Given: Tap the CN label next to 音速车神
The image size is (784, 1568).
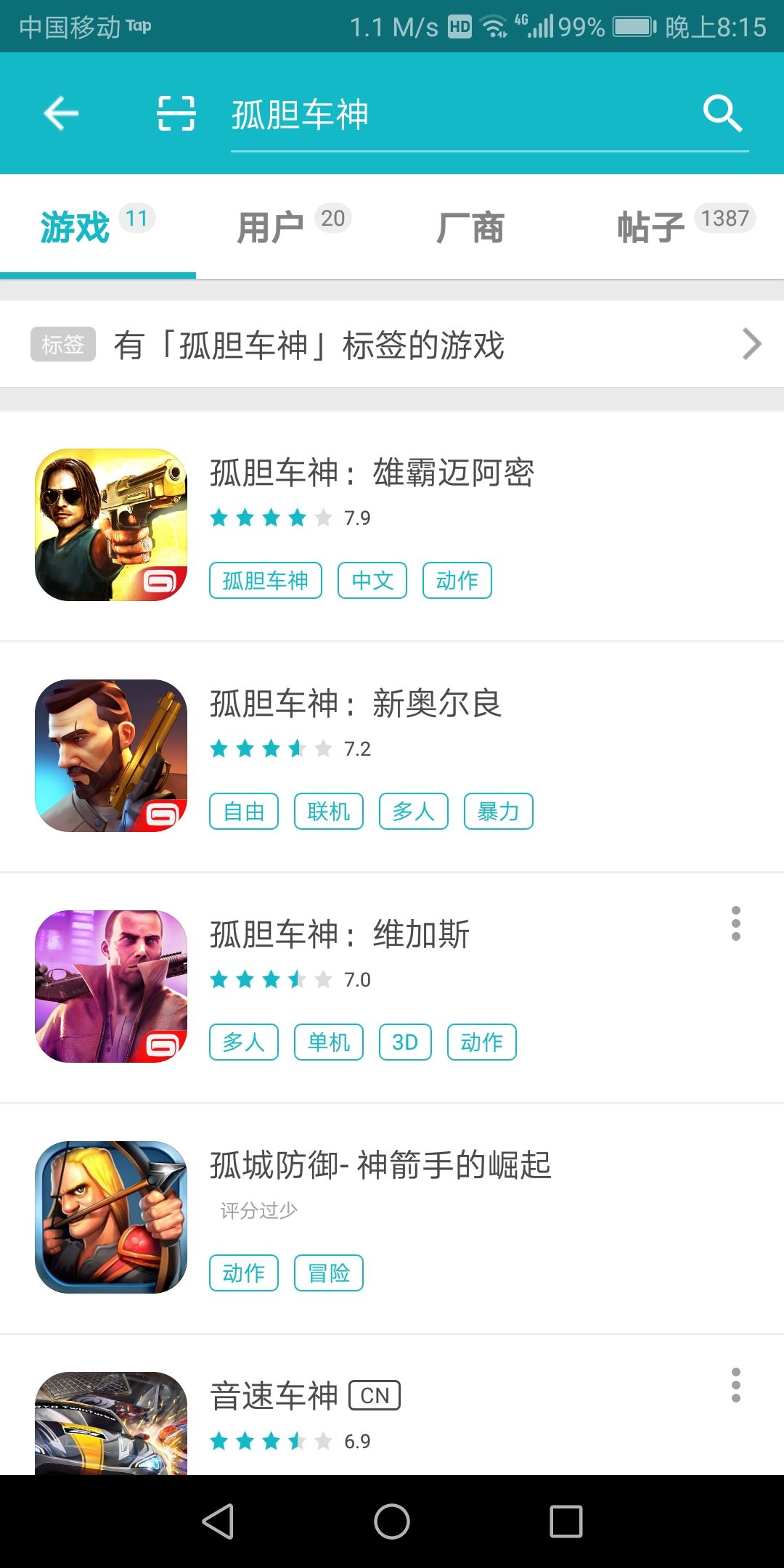Looking at the screenshot, I should pyautogui.click(x=374, y=1395).
